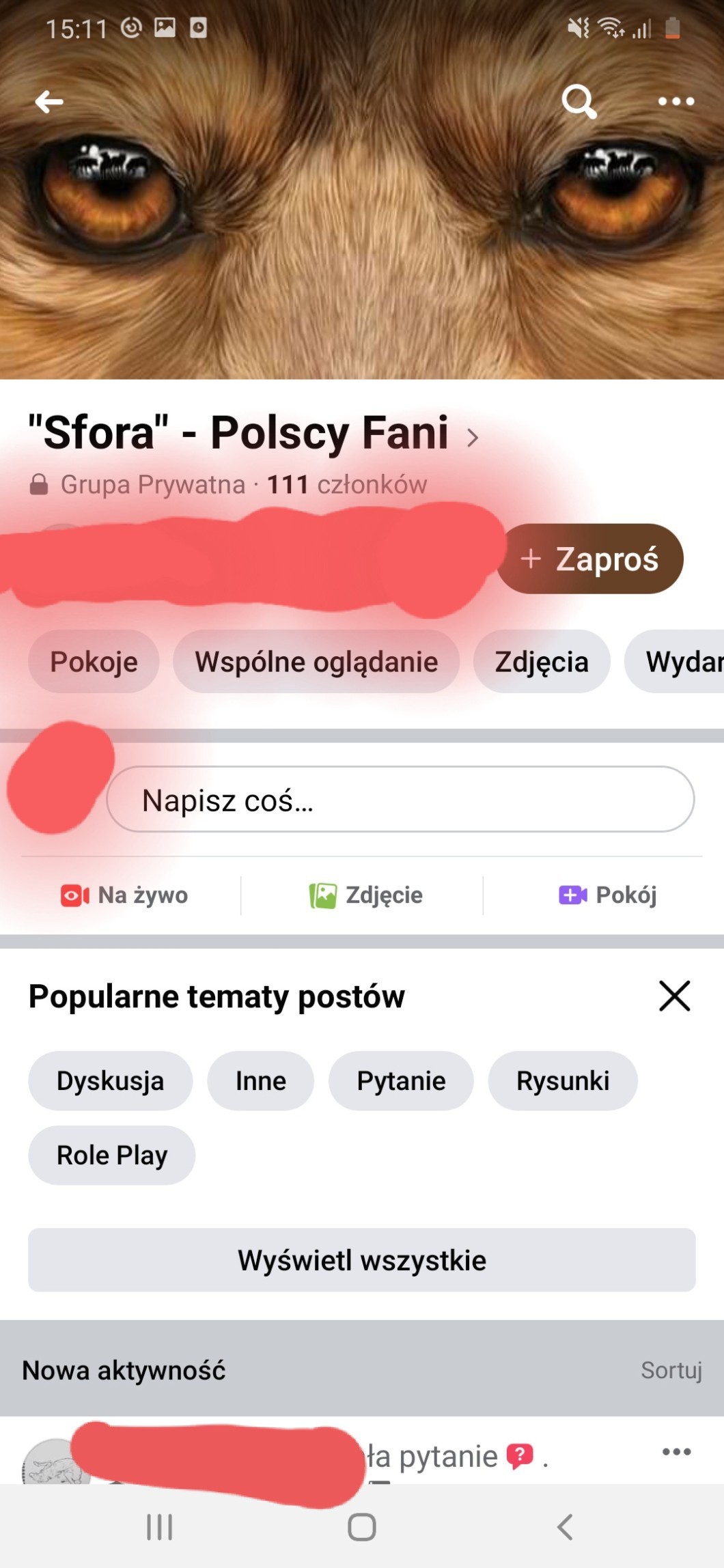Search within the Sfora group
Image resolution: width=724 pixels, height=1568 pixels.
[579, 102]
